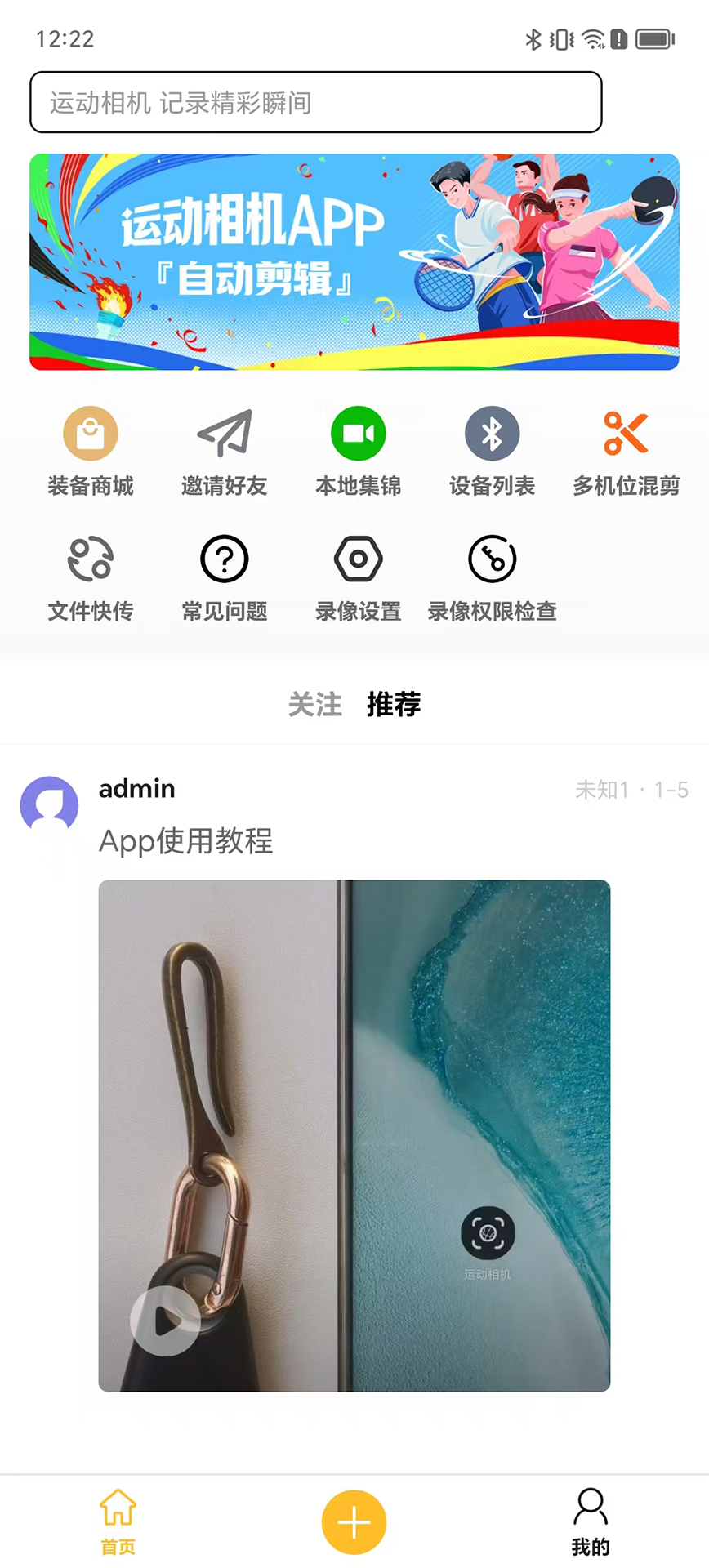Tap the search bar at the top
The width and height of the screenshot is (709, 1568).
(315, 101)
